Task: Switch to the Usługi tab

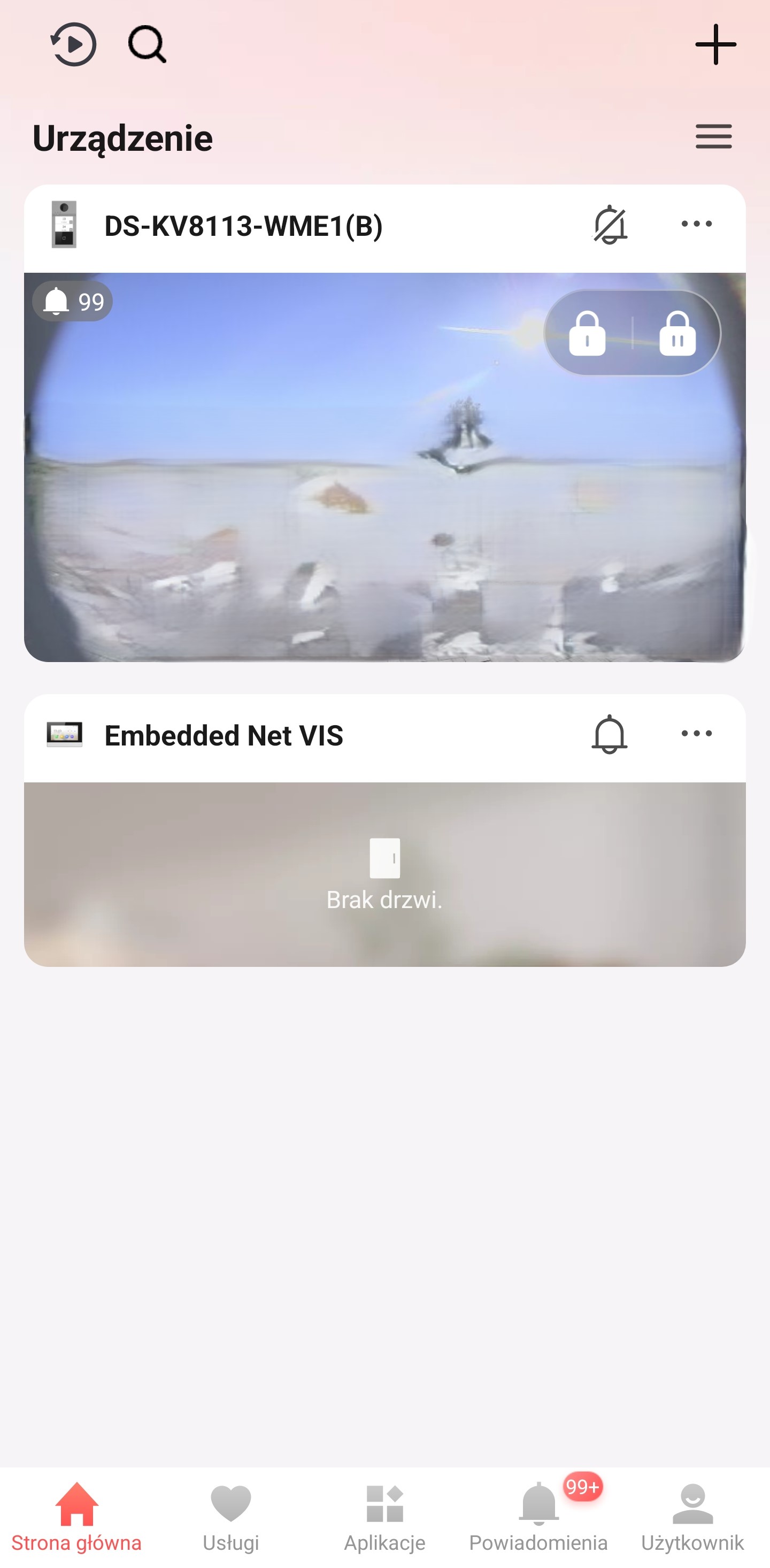Action: (230, 1517)
